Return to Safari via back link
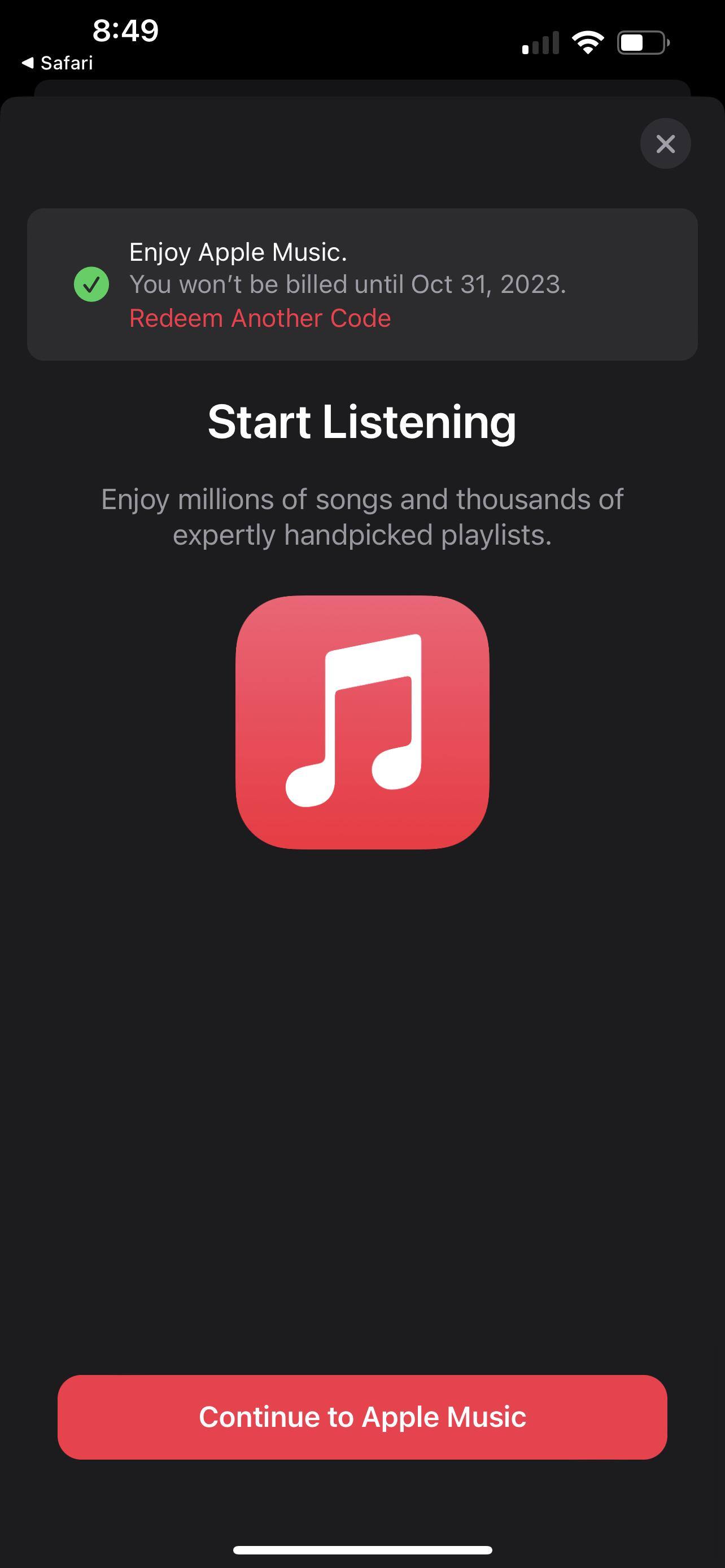 point(58,63)
